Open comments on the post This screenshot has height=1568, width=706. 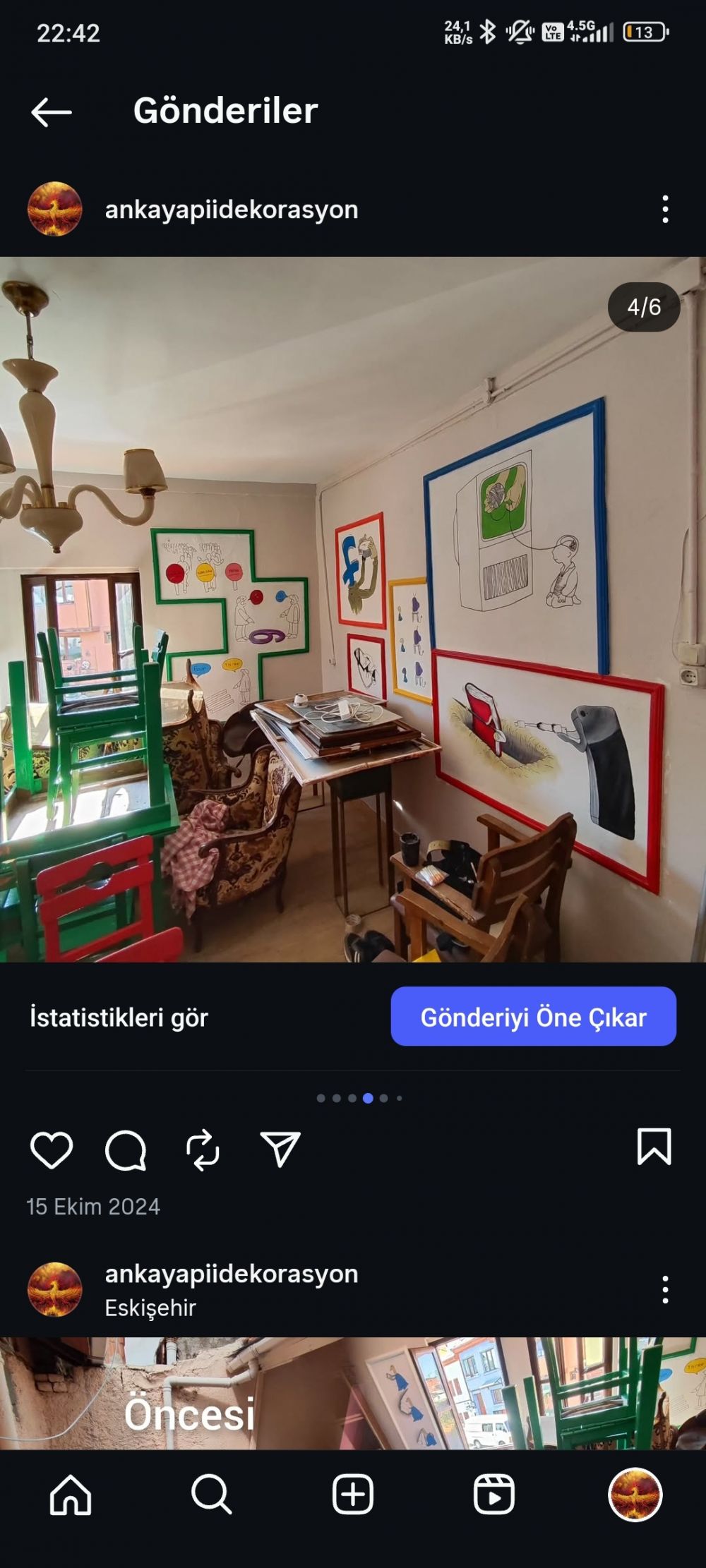coord(126,1150)
